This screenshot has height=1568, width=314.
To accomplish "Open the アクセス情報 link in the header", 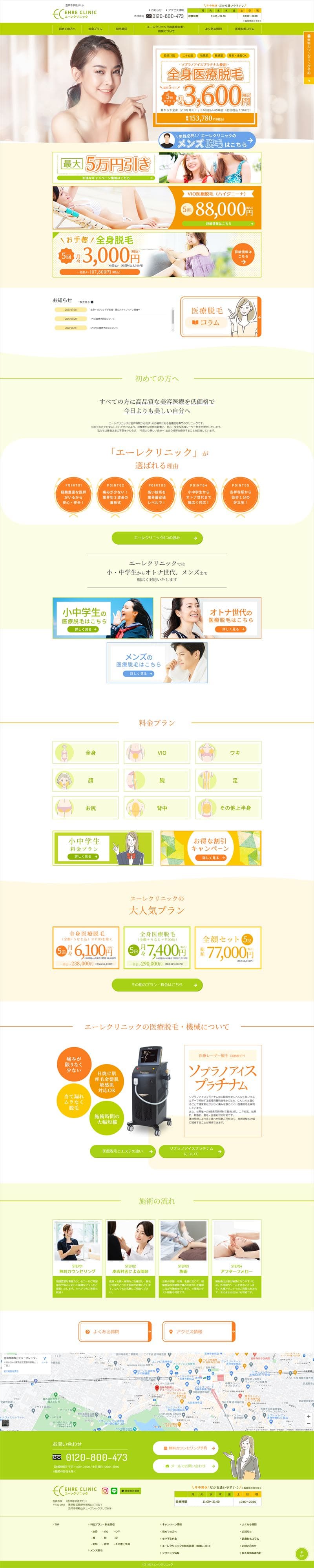I will [175, 10].
